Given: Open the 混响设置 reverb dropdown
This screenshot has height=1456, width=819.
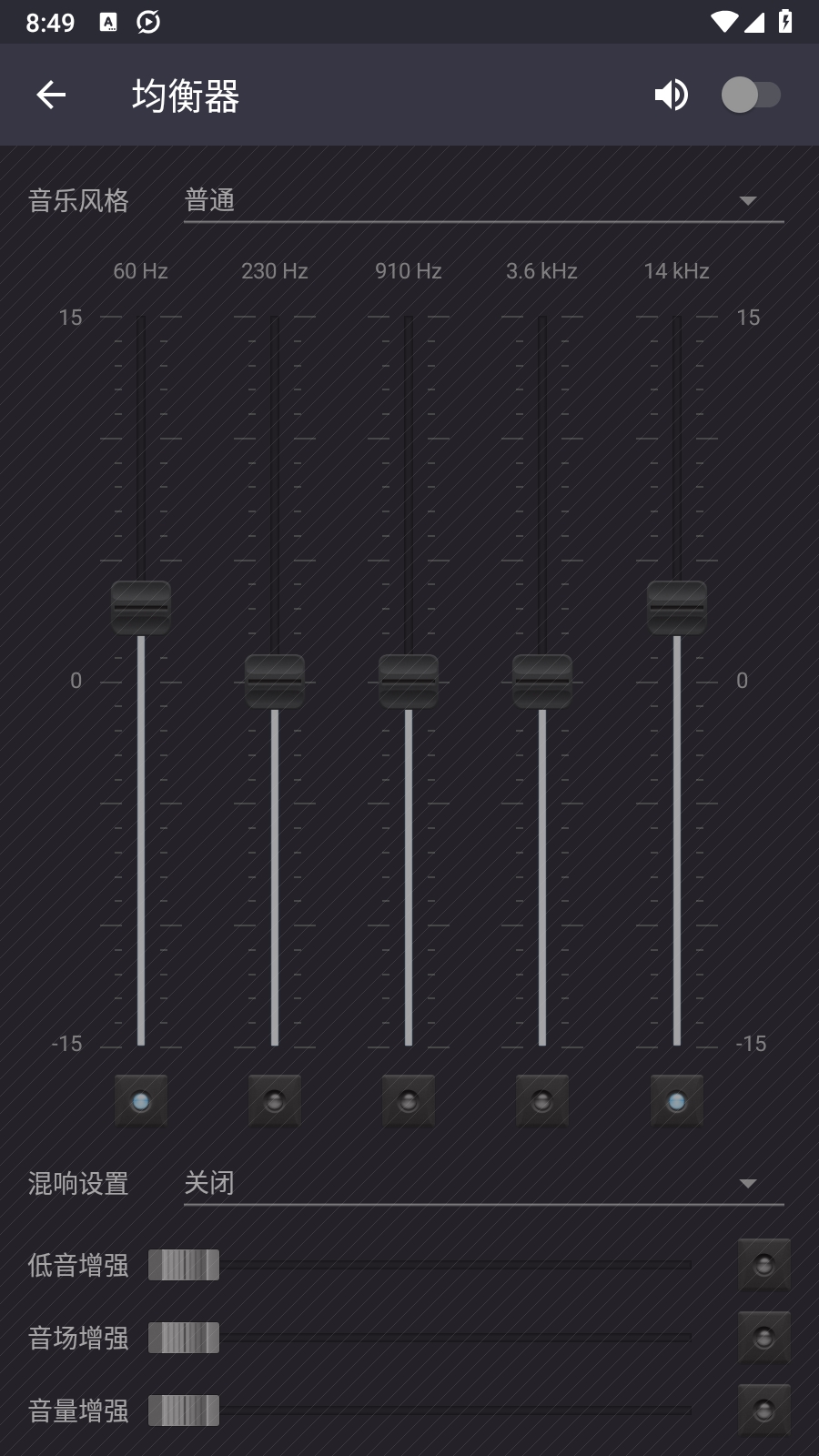Looking at the screenshot, I should pos(483,1183).
